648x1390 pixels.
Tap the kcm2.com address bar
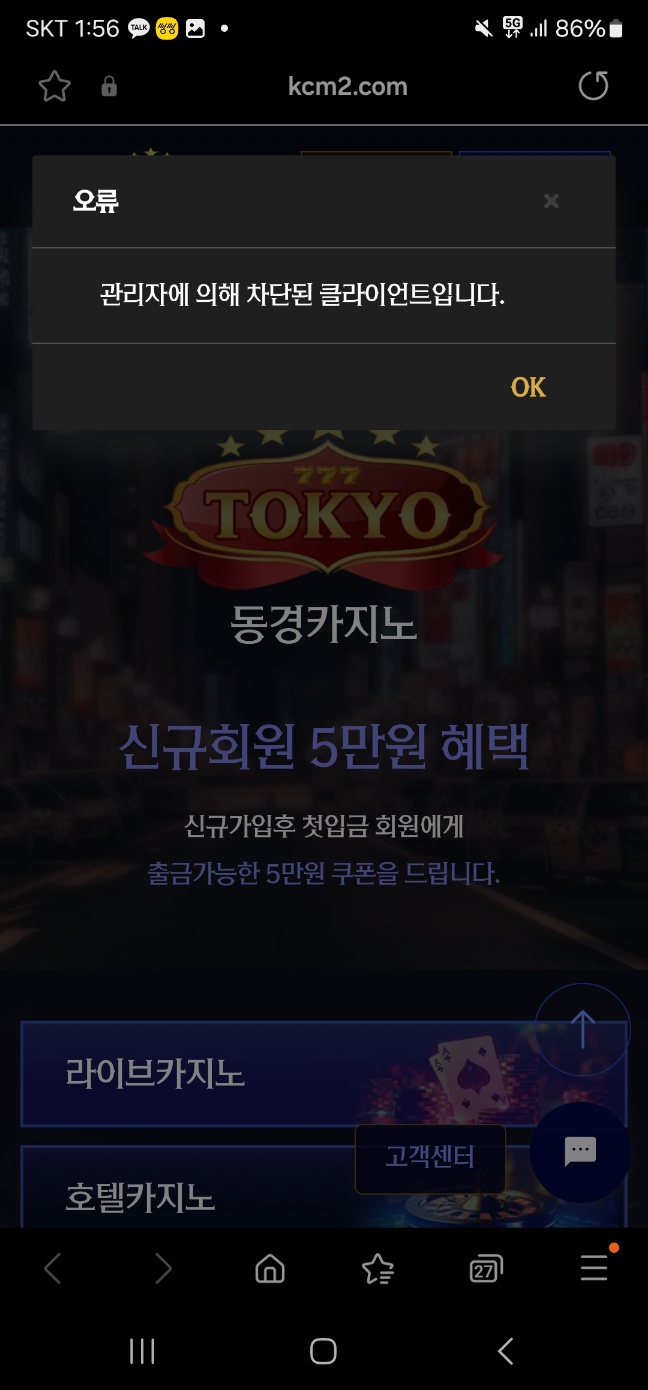[x=347, y=87]
